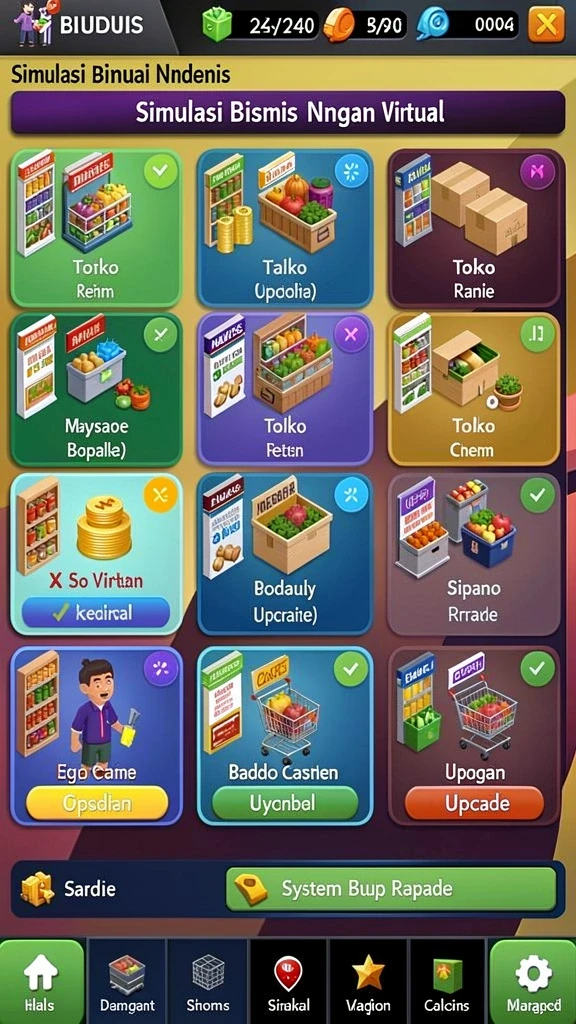This screenshot has height=1024, width=576.
Task: Open the Tolko Rehm shop card
Action: pos(97,228)
